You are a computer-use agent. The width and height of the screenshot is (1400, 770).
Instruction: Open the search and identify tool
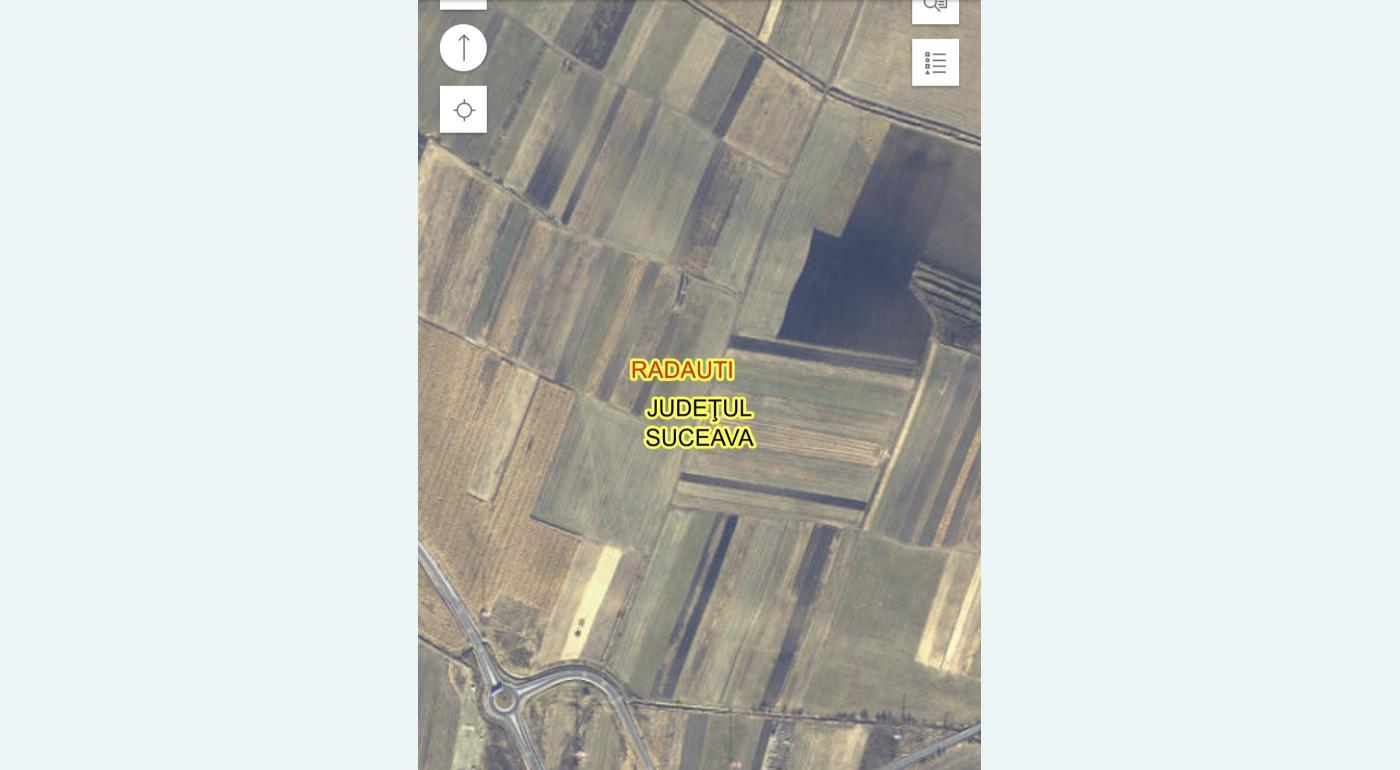pos(935,8)
